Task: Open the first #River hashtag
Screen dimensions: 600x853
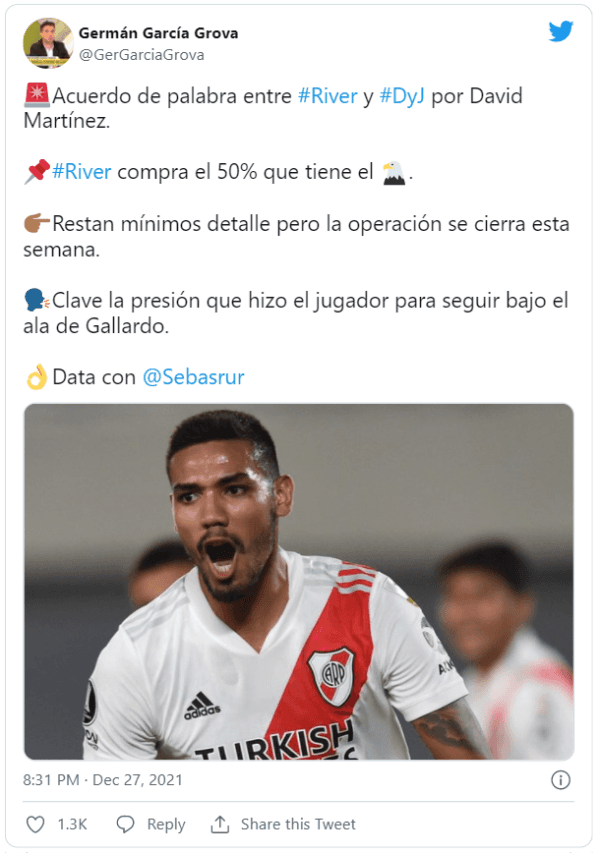Action: click(328, 97)
